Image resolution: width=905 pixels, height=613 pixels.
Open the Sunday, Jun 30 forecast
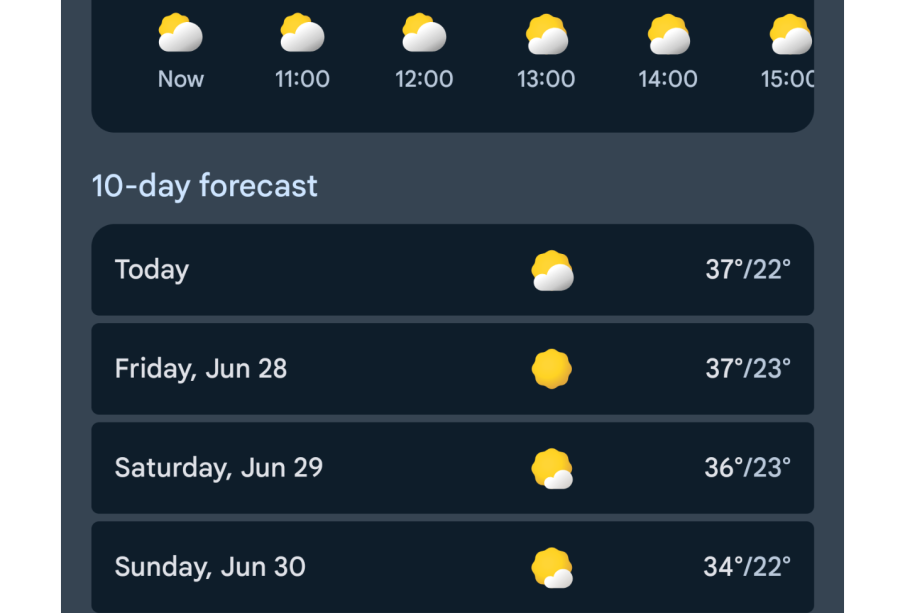pos(452,566)
